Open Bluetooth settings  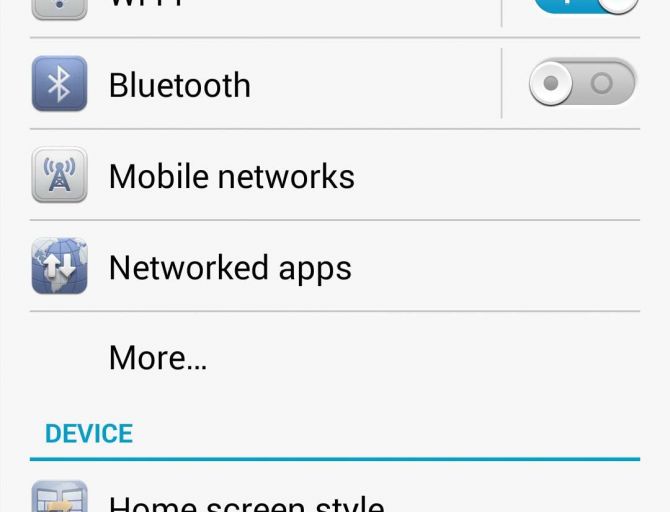[x=180, y=85]
